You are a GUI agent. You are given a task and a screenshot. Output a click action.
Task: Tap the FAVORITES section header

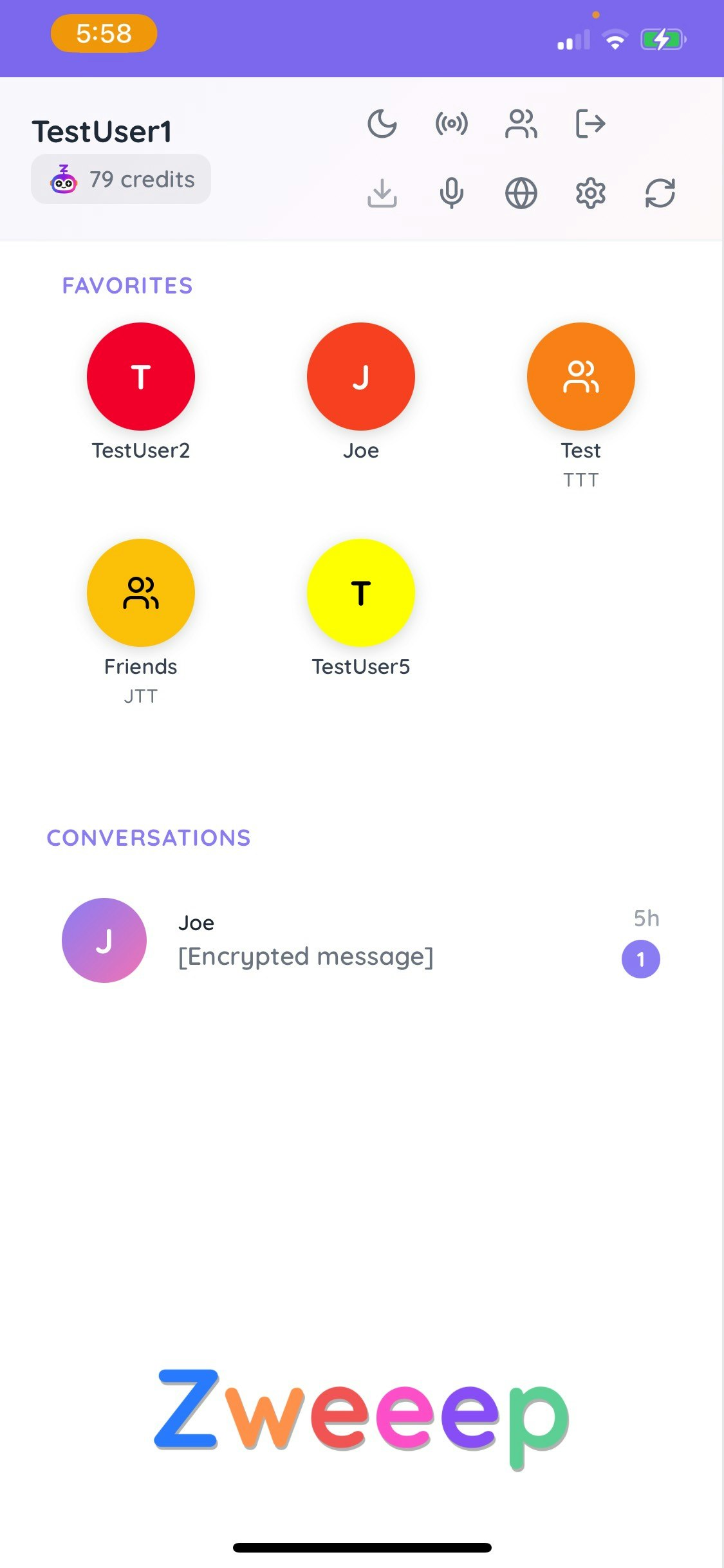[127, 285]
